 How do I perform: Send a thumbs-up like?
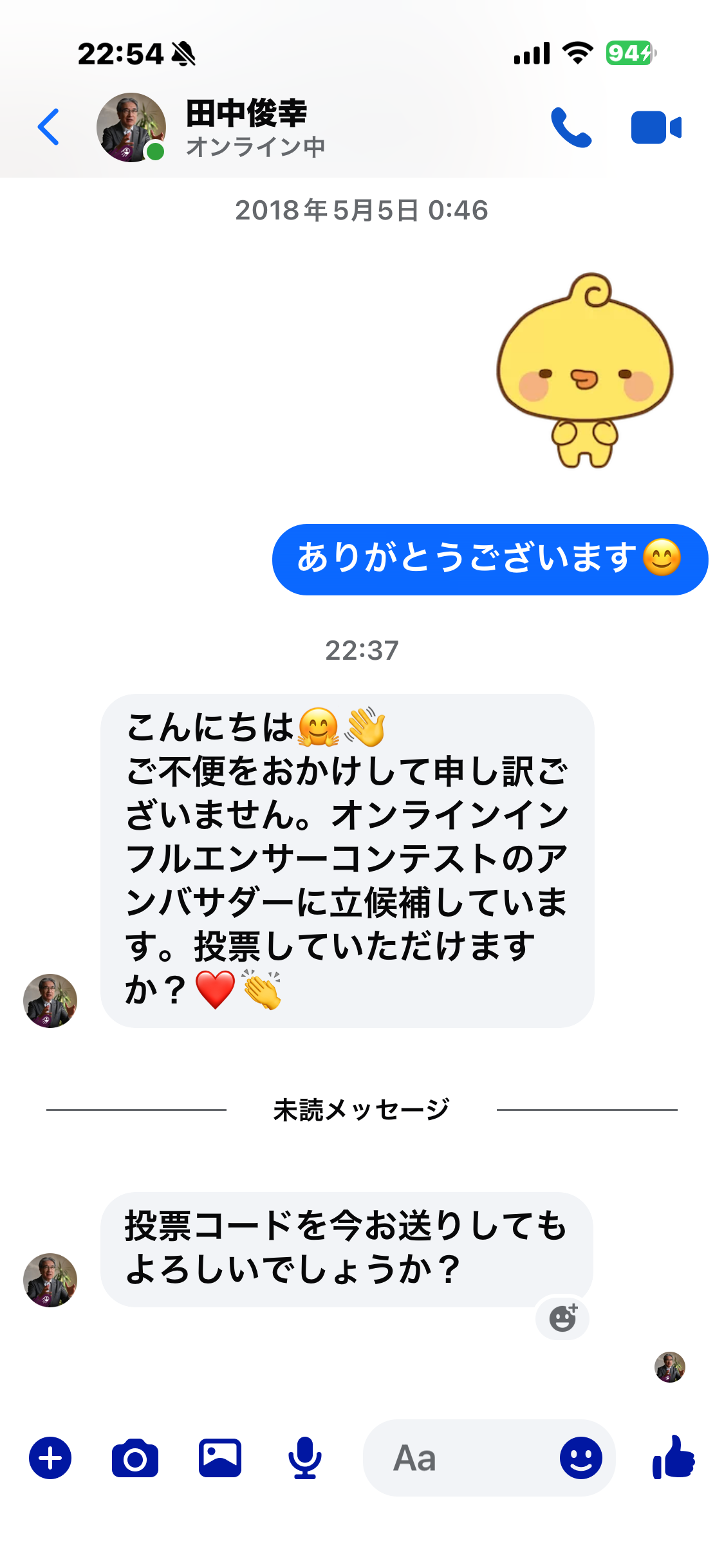pyautogui.click(x=673, y=1458)
